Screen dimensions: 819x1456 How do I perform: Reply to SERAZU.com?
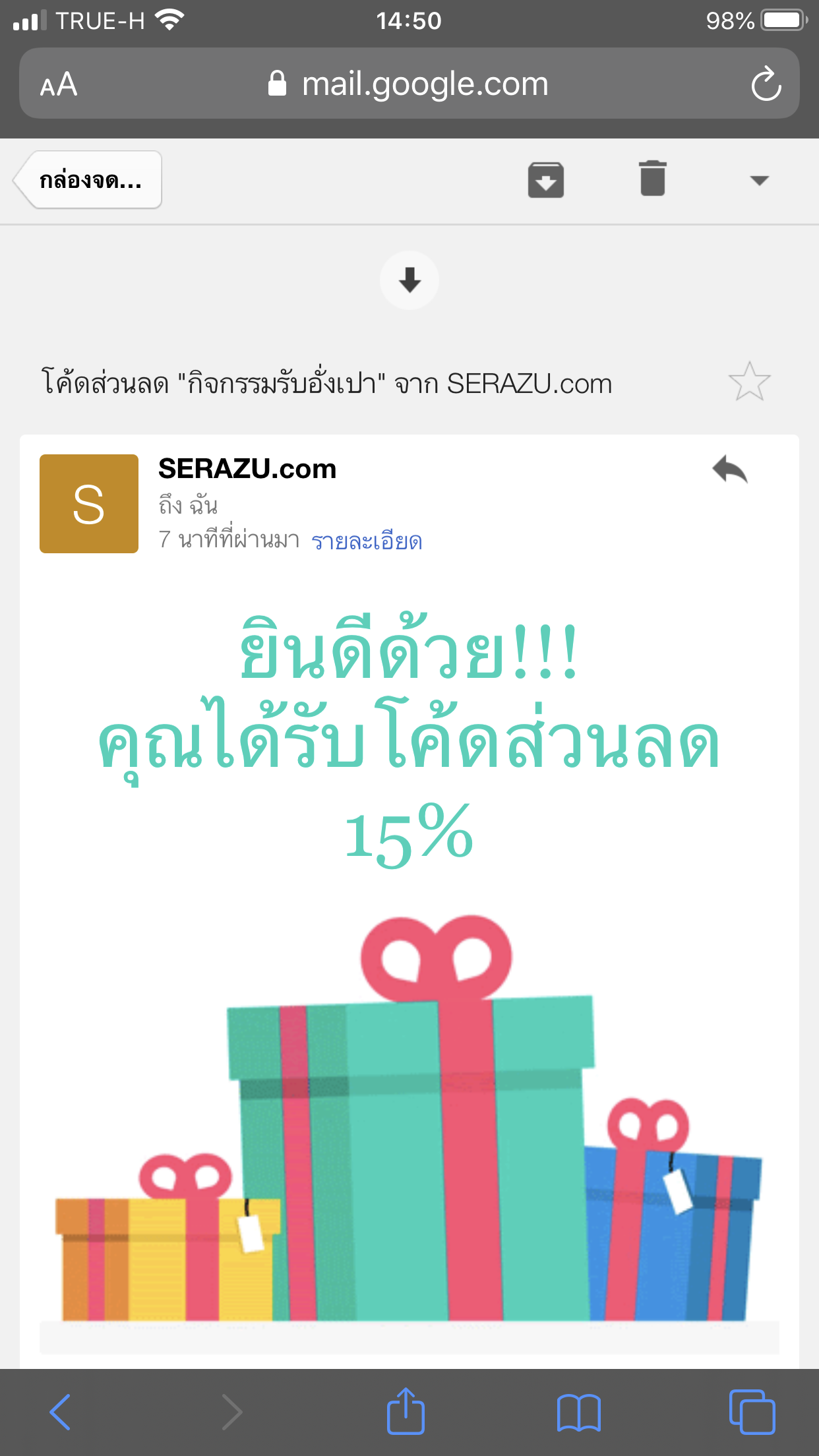point(730,470)
